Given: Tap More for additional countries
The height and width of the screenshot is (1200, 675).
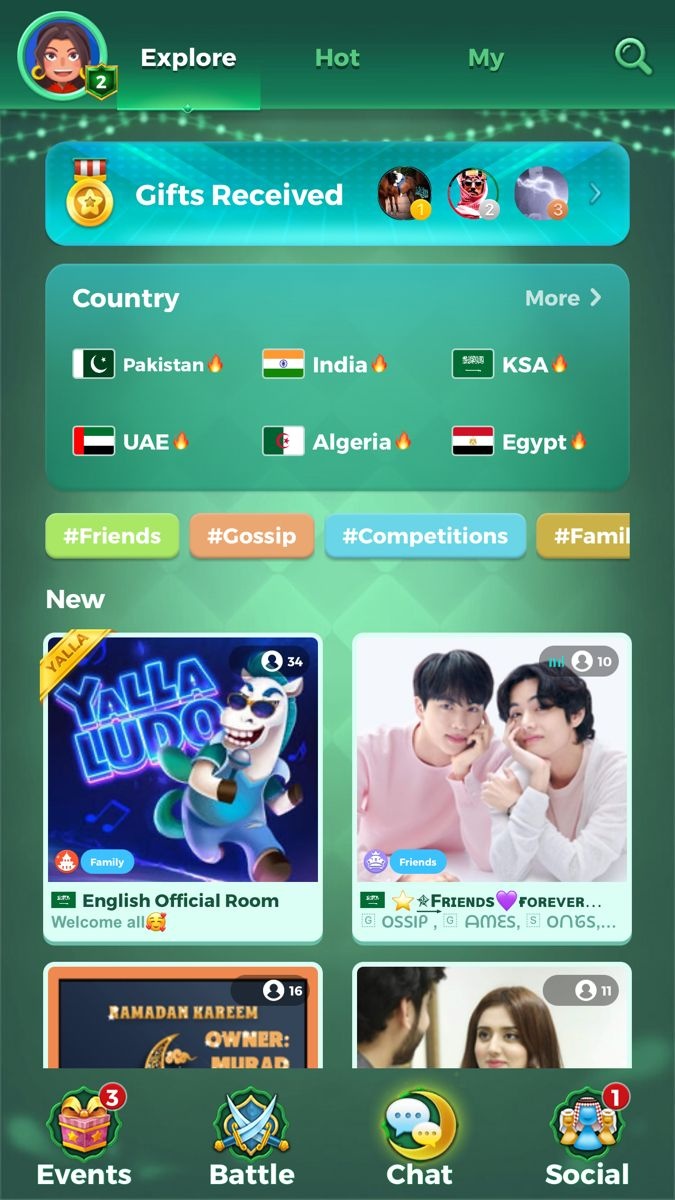Looking at the screenshot, I should tap(563, 298).
